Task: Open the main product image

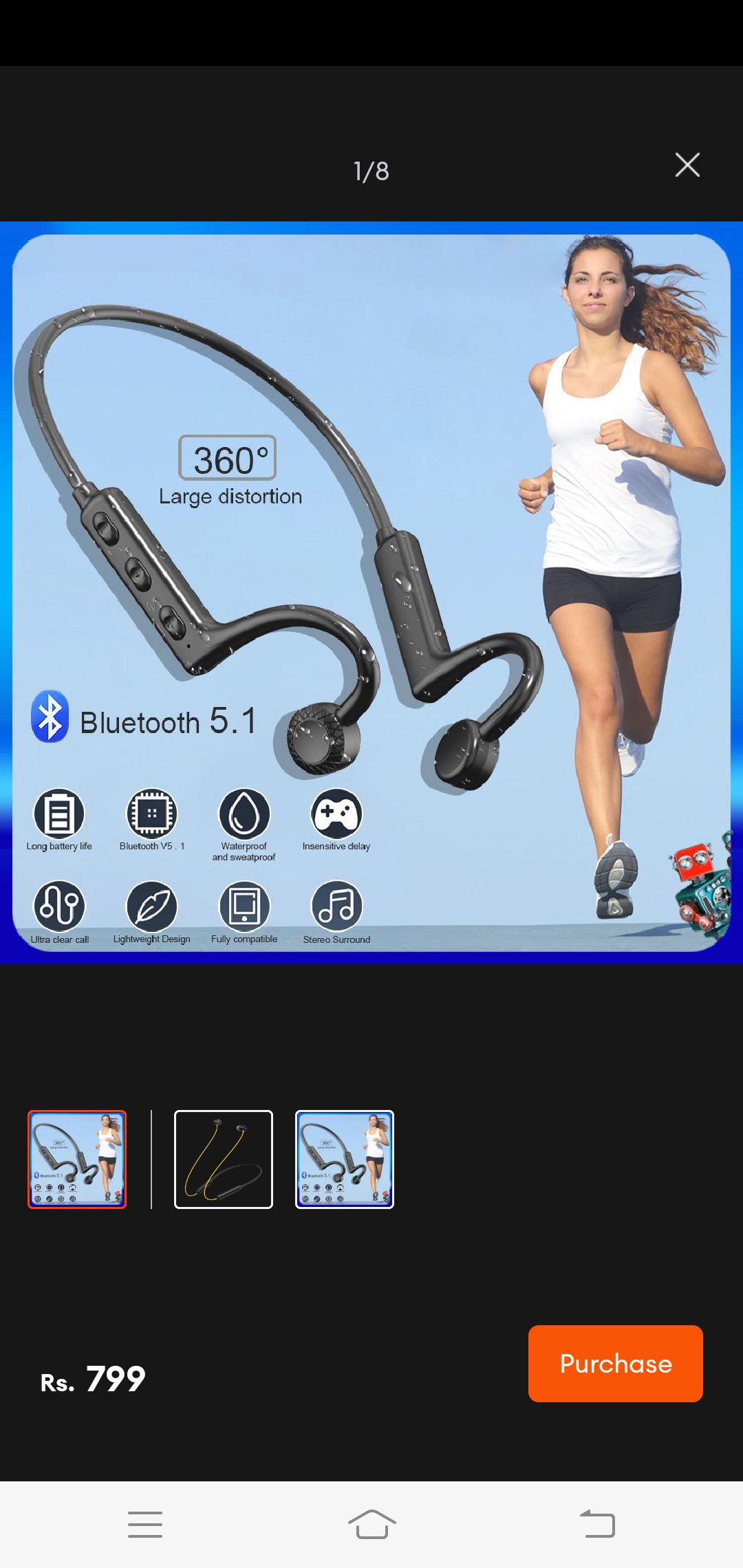Action: tap(371, 592)
